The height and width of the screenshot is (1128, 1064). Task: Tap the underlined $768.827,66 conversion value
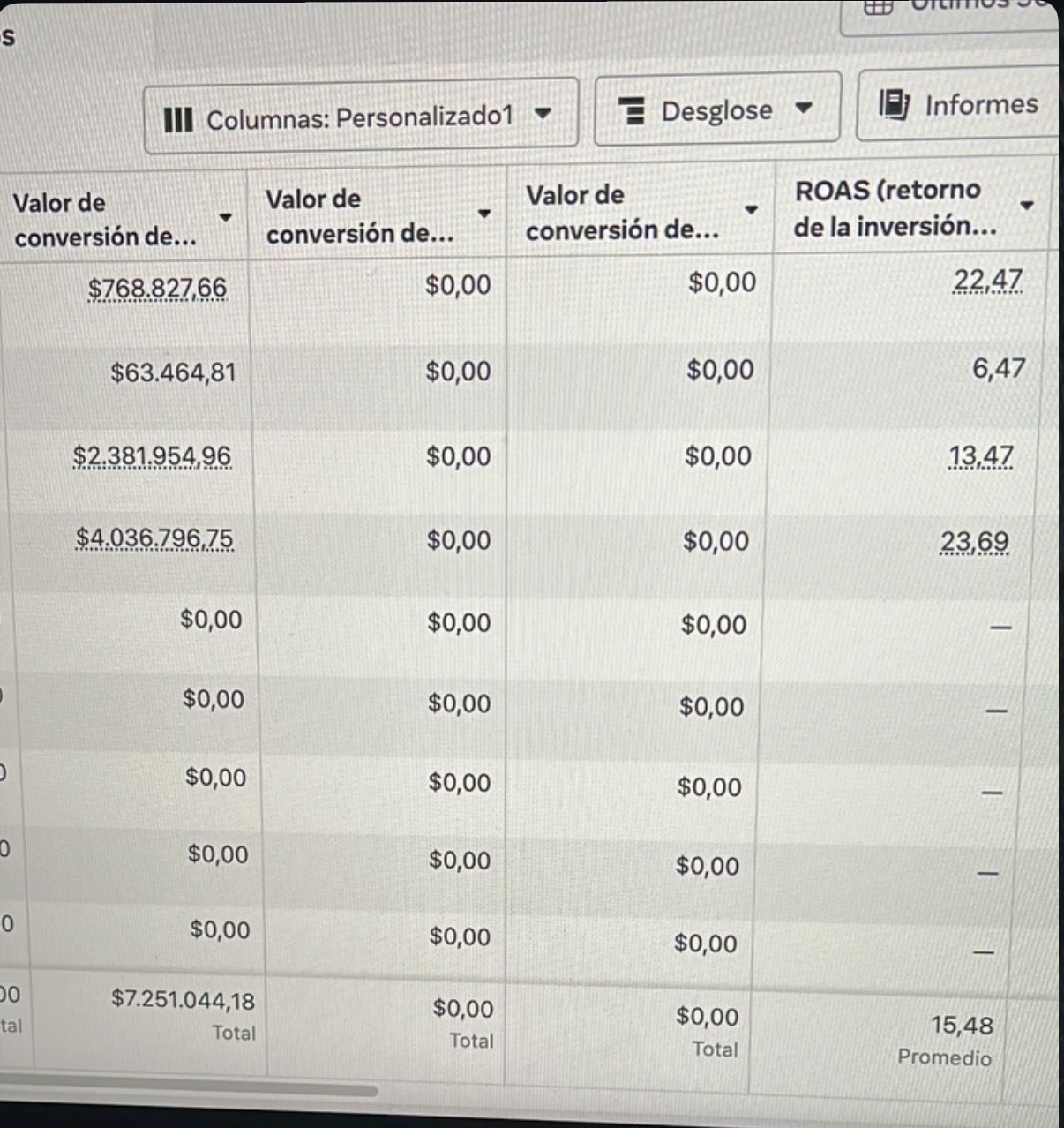pos(158,288)
